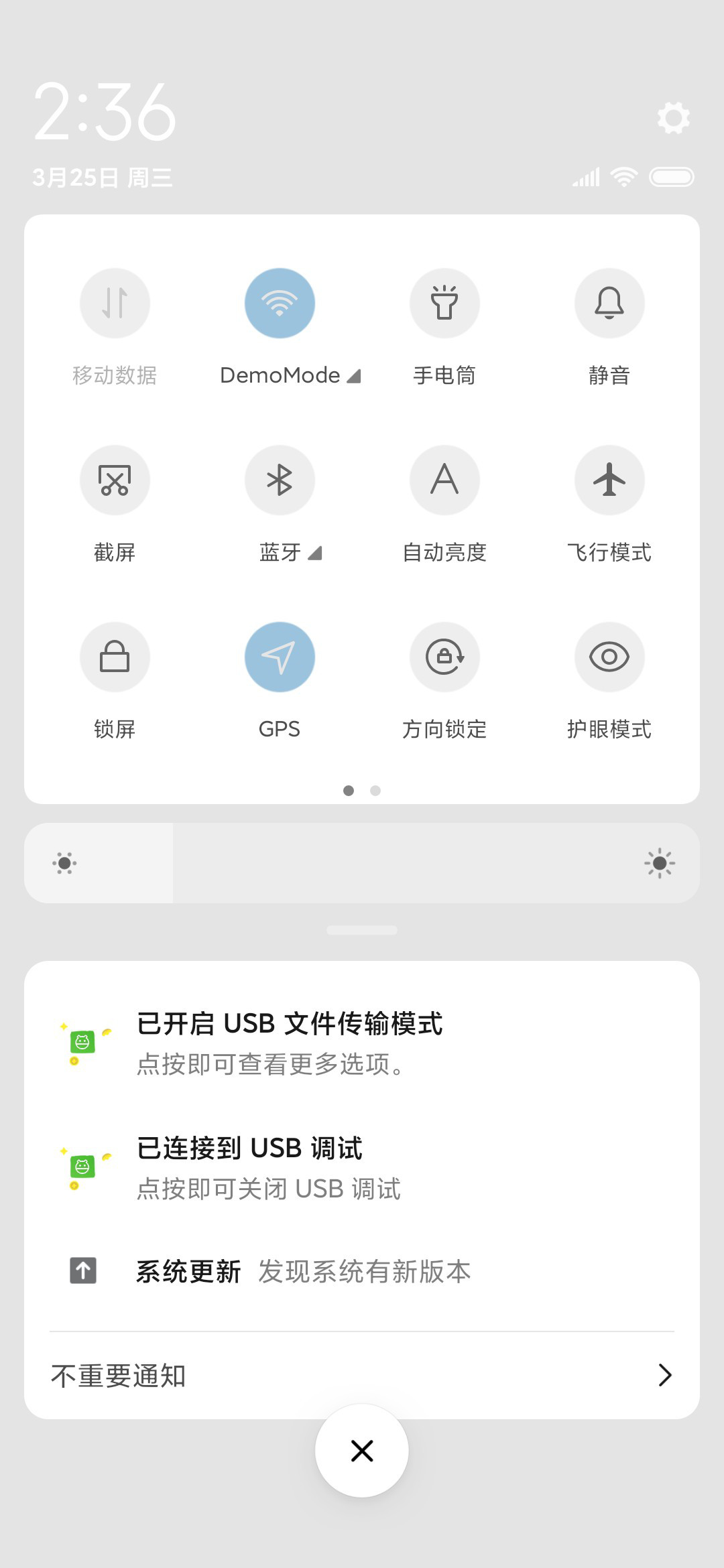Viewport: 724px width, 1568px height.
Task: Clear notifications with the X button
Action: point(362,1451)
